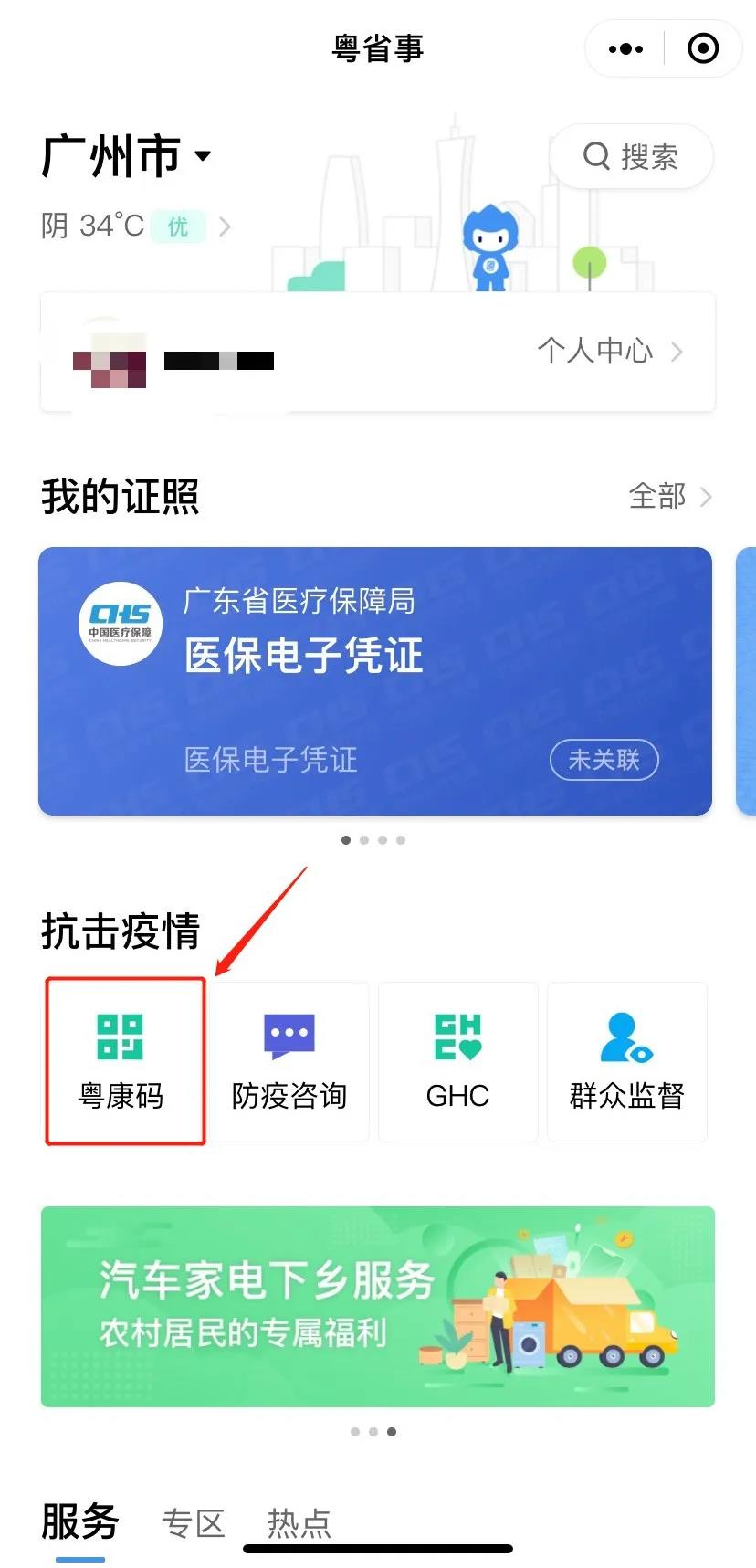Viewport: 756px width, 1568px height.
Task: Go to 个人中心
Action: 609,351
